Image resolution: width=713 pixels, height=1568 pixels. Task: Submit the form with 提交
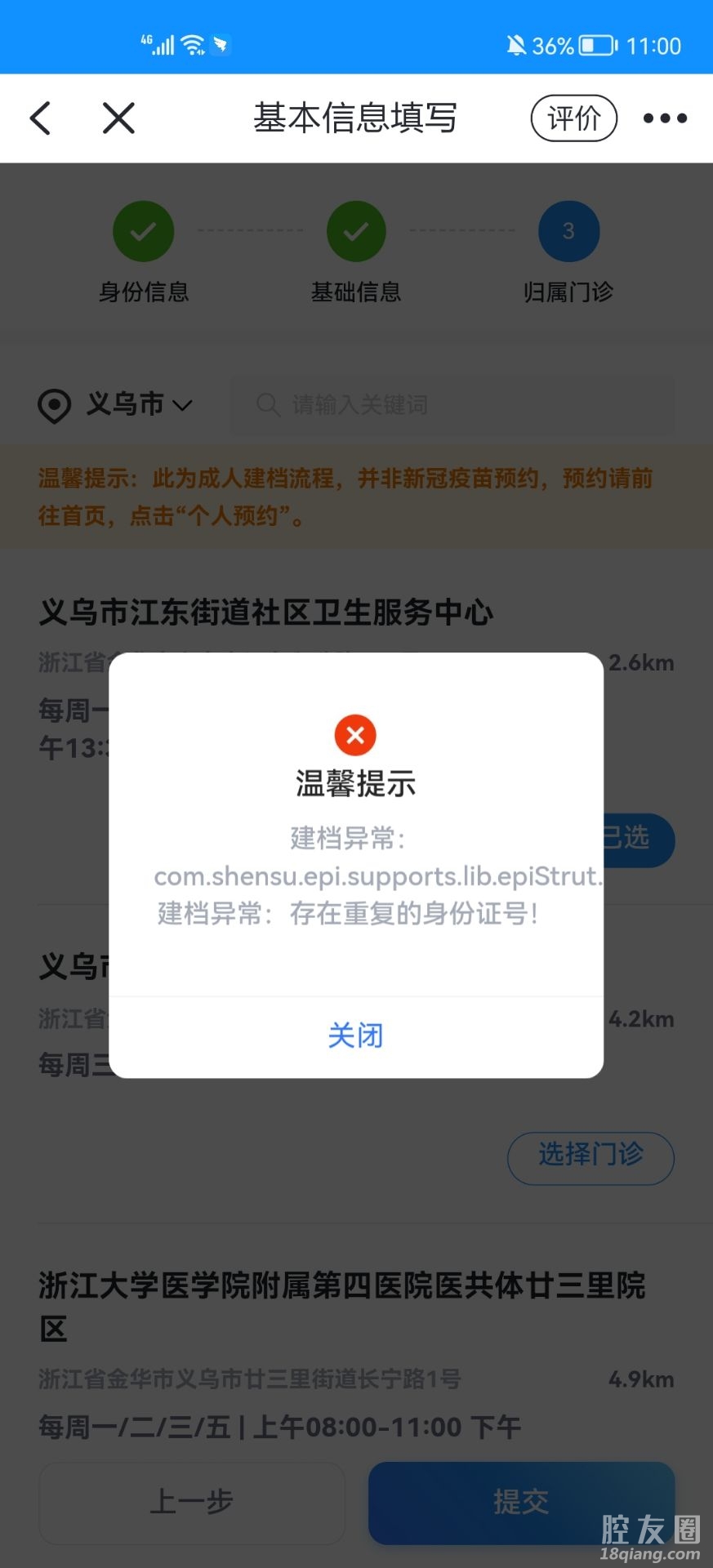click(521, 1501)
